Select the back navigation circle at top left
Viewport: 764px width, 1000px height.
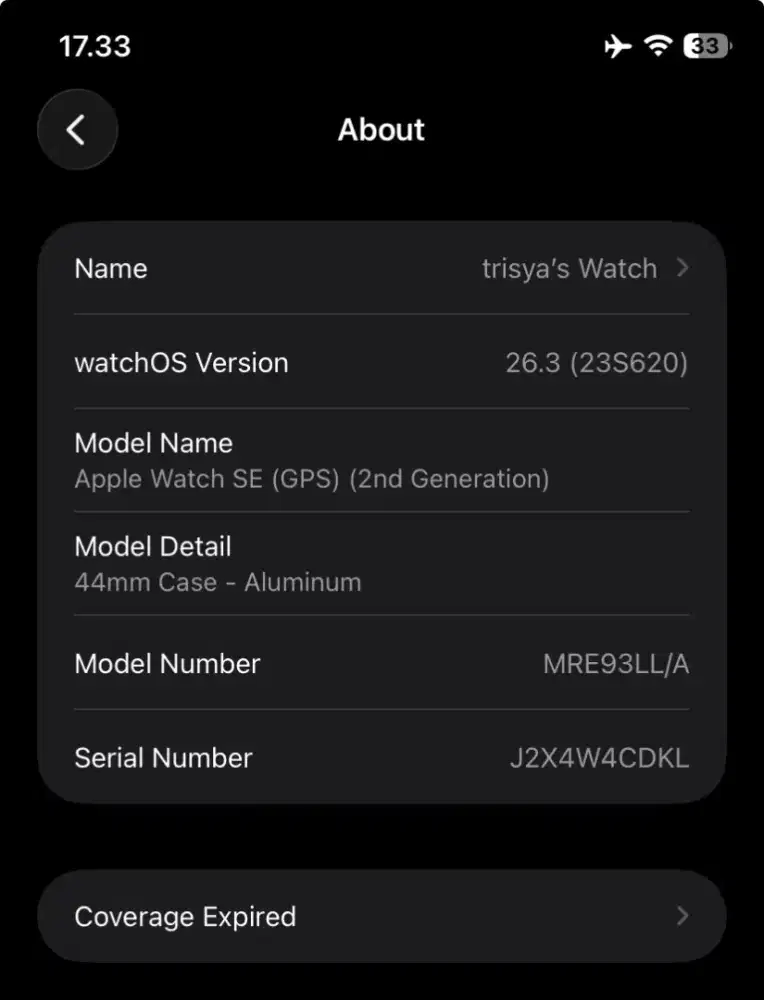click(77, 129)
